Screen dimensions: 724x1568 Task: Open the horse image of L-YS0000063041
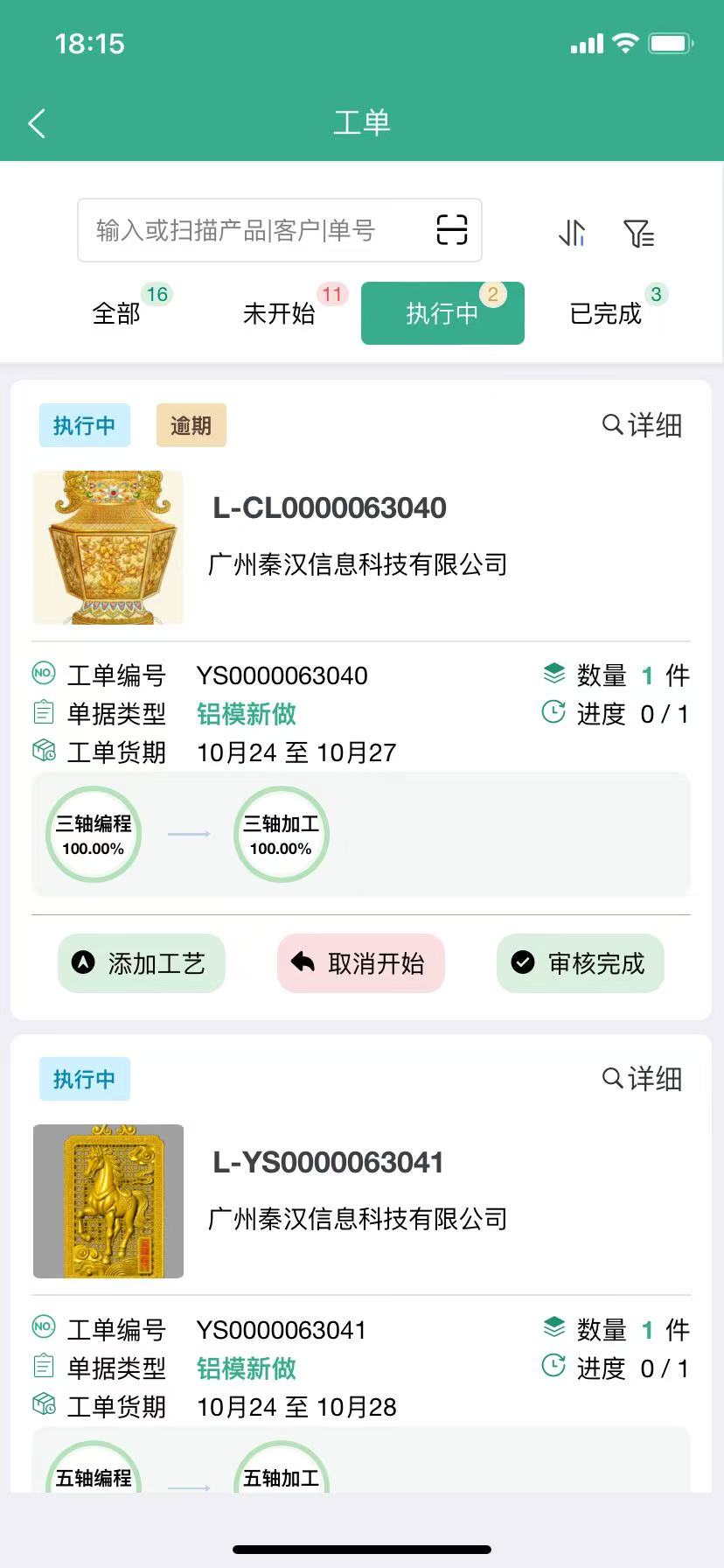click(108, 1201)
